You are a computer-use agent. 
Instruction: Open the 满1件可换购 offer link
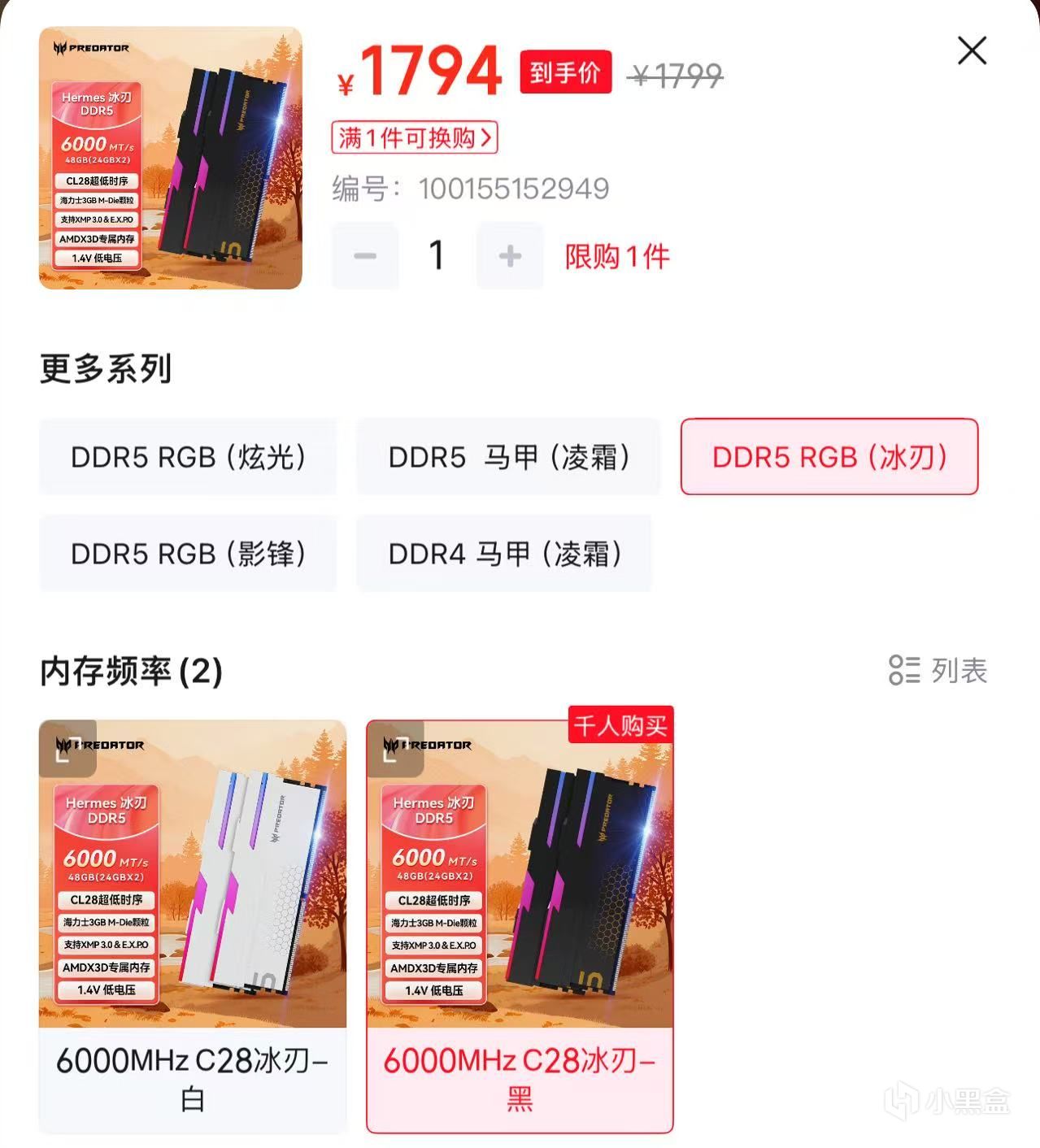(x=414, y=137)
